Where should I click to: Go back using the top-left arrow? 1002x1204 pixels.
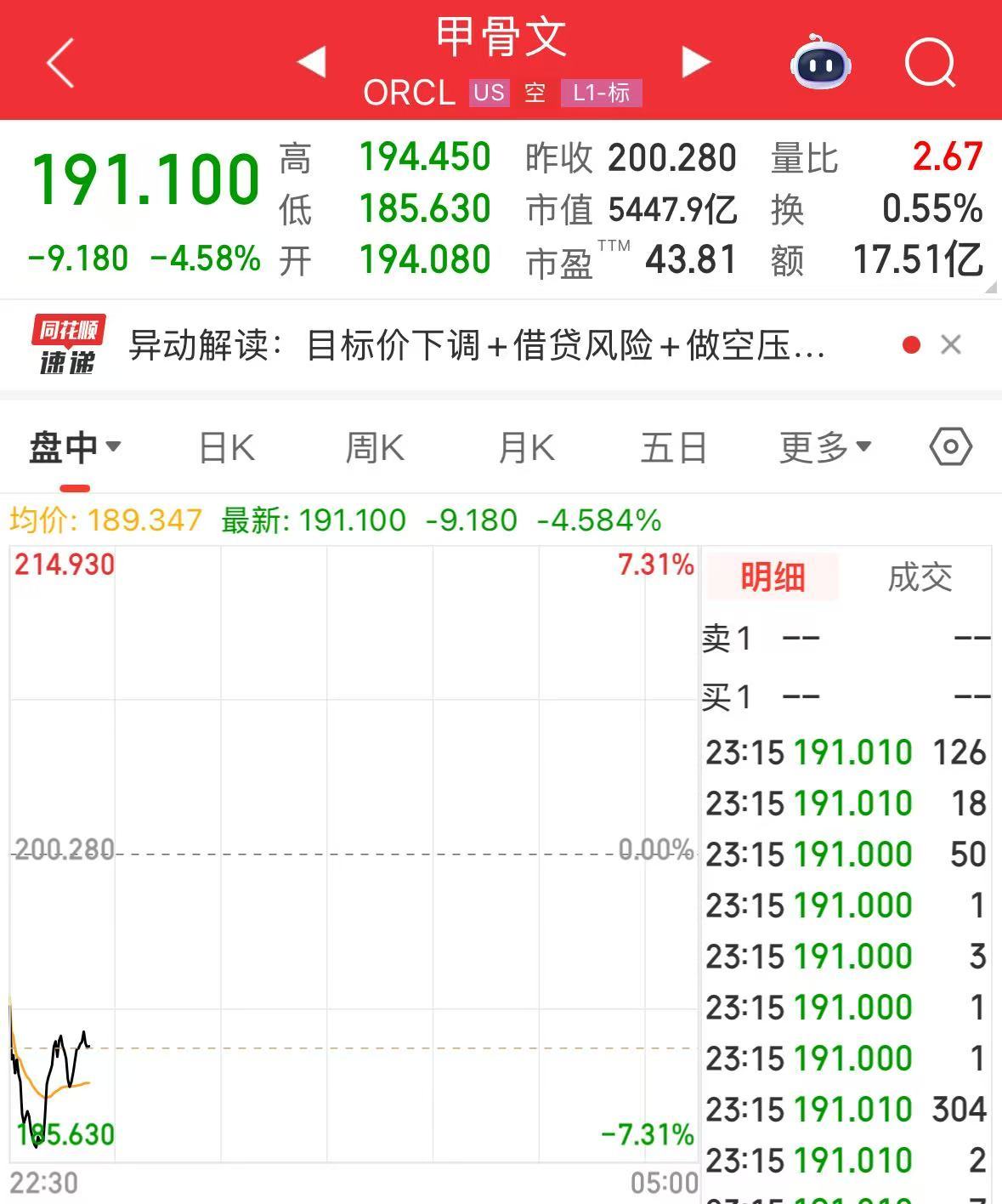[x=60, y=62]
